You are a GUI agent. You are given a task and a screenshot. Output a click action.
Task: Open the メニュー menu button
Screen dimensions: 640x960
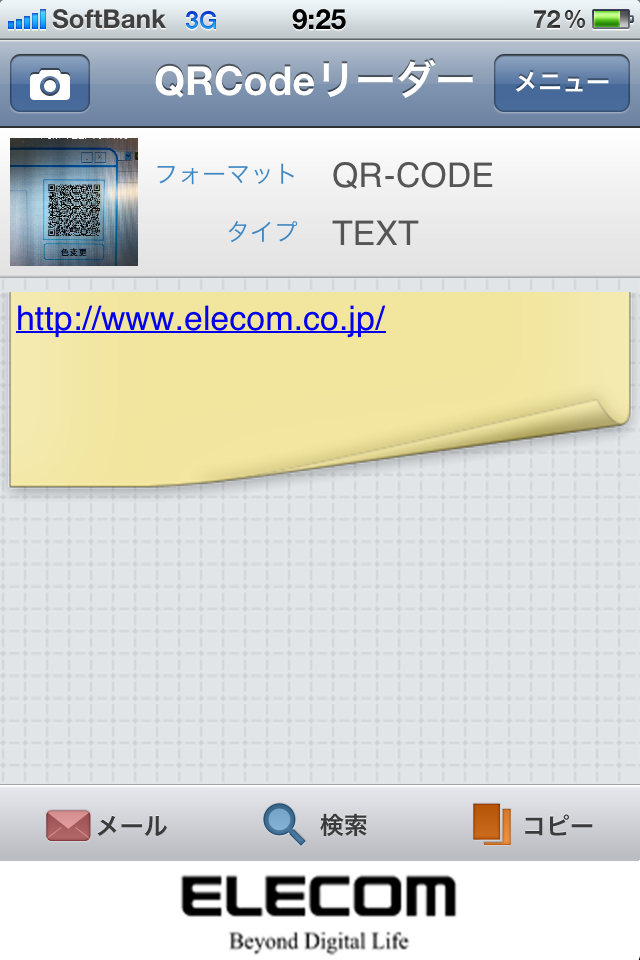click(x=561, y=84)
